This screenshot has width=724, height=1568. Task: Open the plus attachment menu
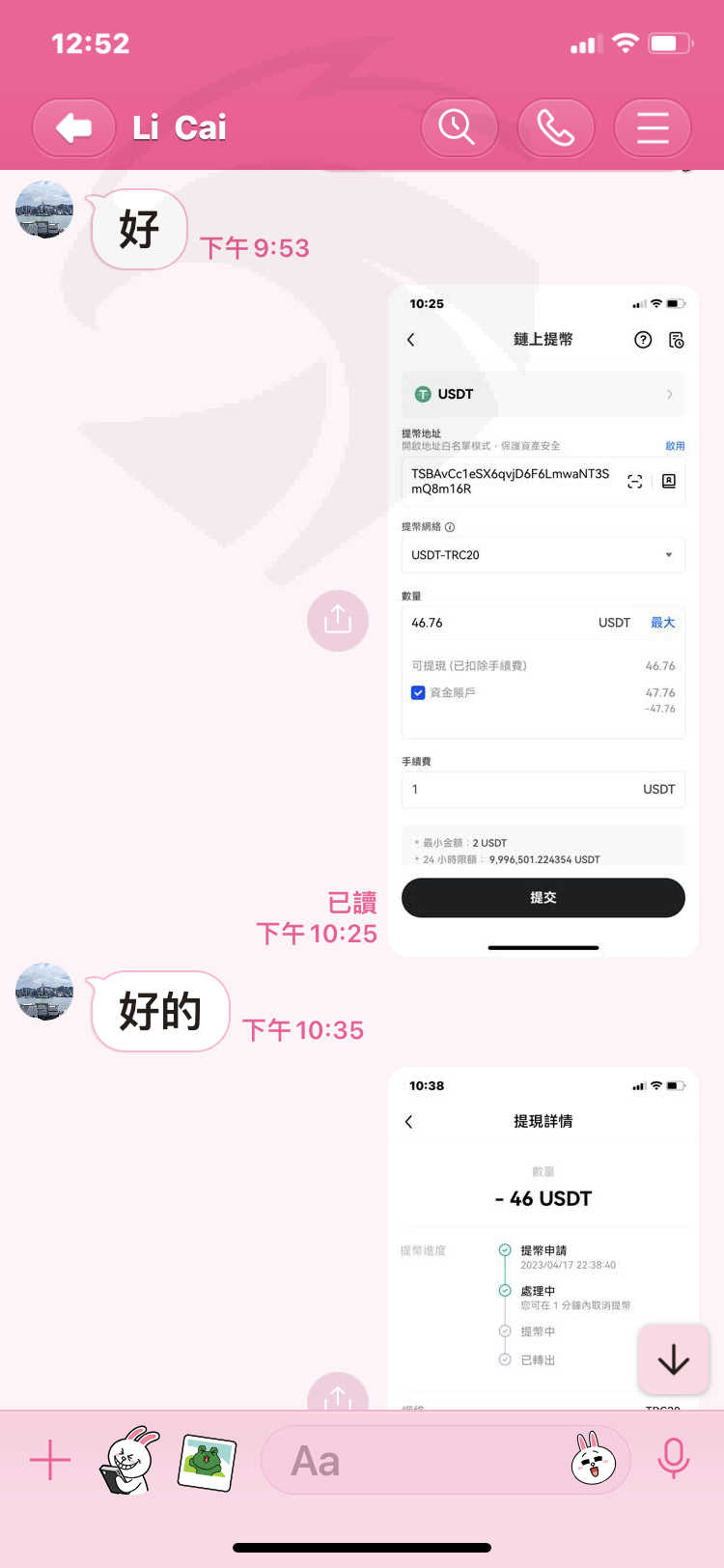pyautogui.click(x=50, y=1461)
